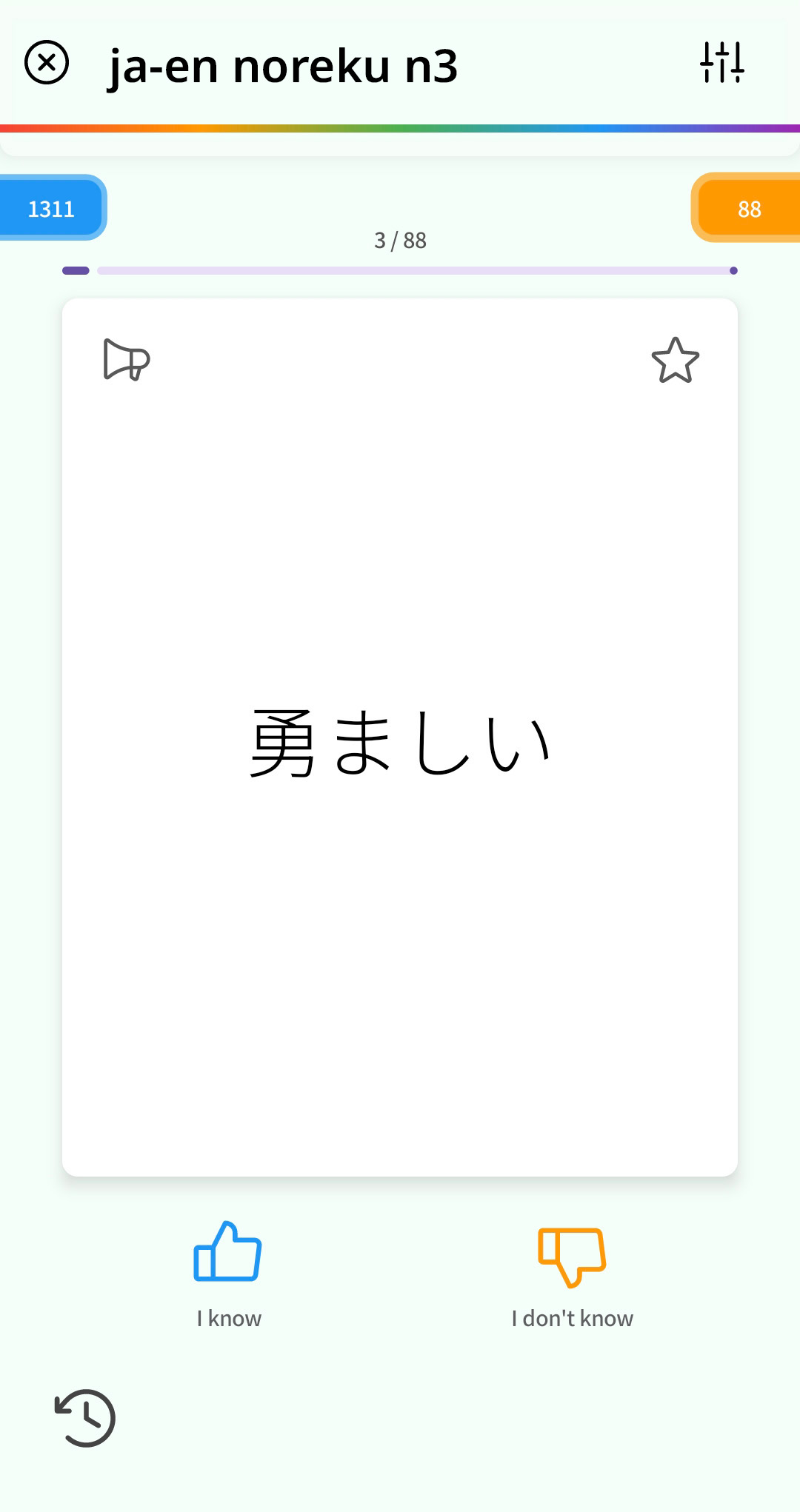
Task: Tap the rainbow divider under the header
Action: point(400,128)
